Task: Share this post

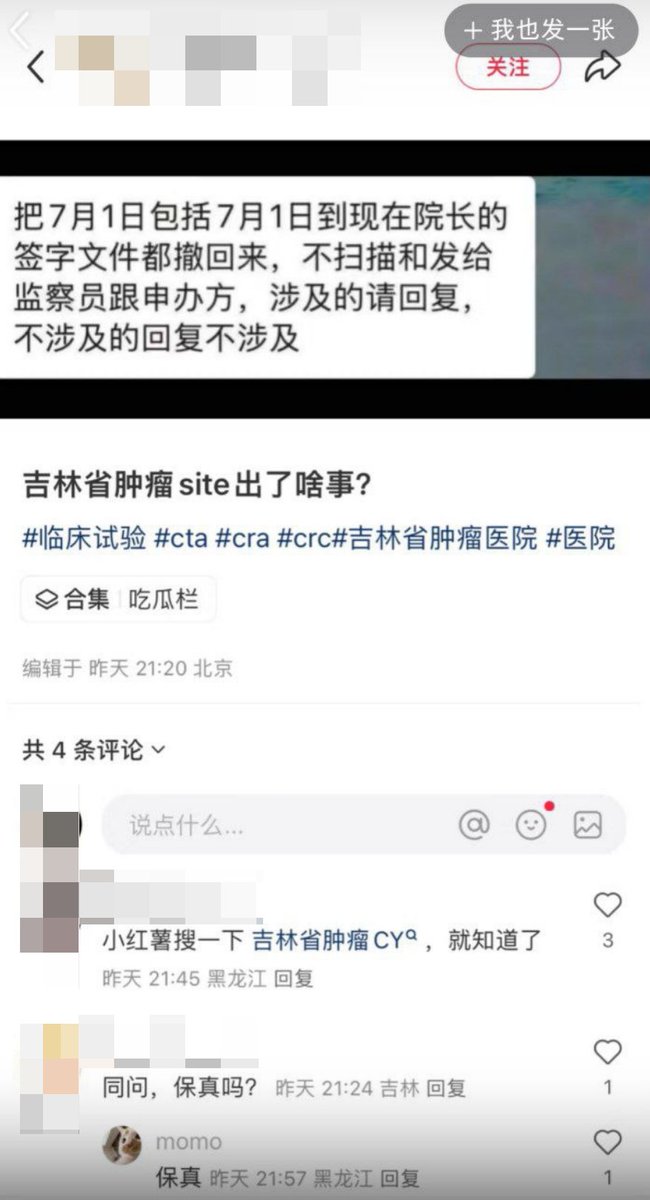Action: (602, 66)
